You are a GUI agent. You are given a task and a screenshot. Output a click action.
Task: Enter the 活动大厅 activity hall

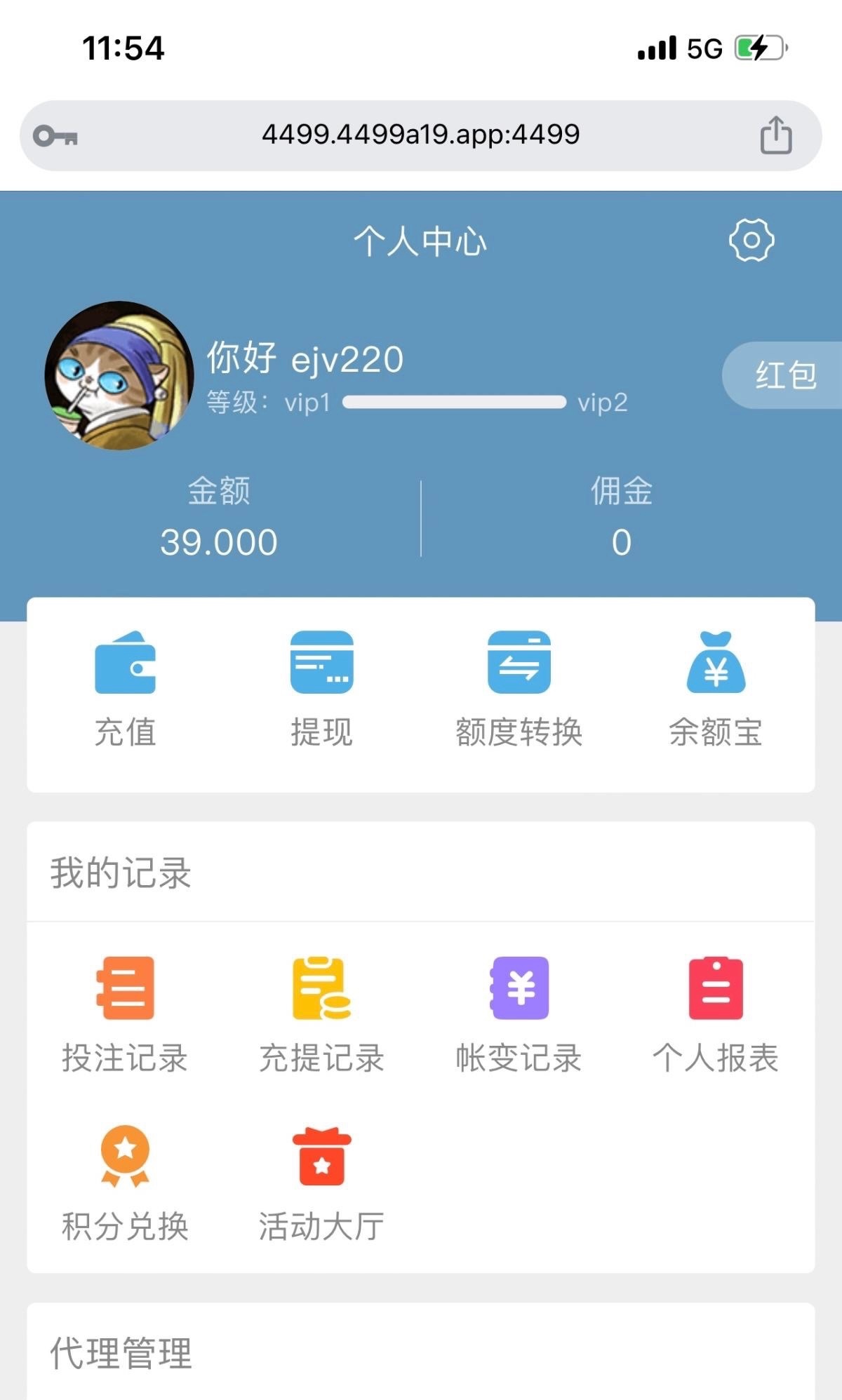[322, 1183]
